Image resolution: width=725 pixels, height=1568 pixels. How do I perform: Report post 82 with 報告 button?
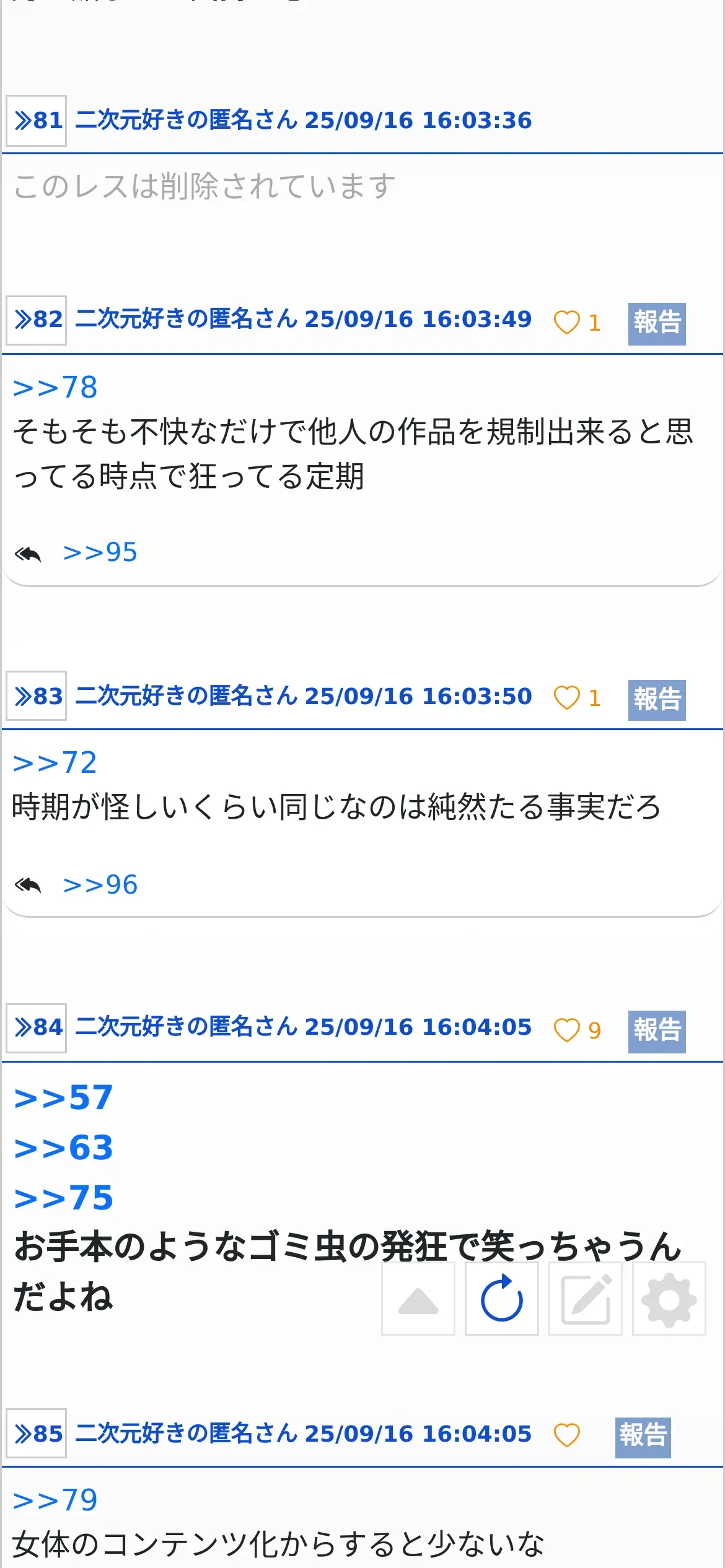tap(656, 323)
